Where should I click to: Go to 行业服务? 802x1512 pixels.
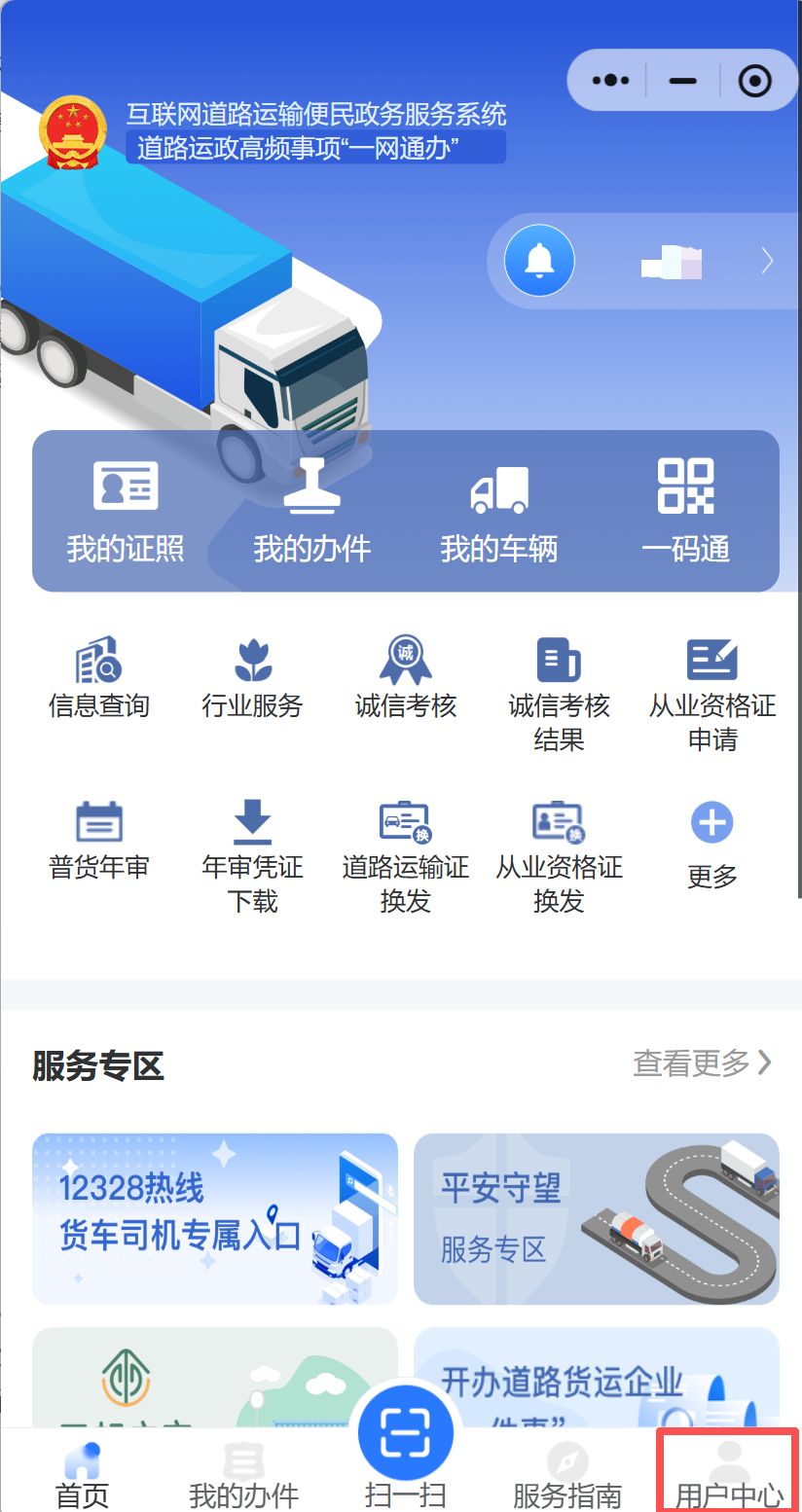pos(252,677)
